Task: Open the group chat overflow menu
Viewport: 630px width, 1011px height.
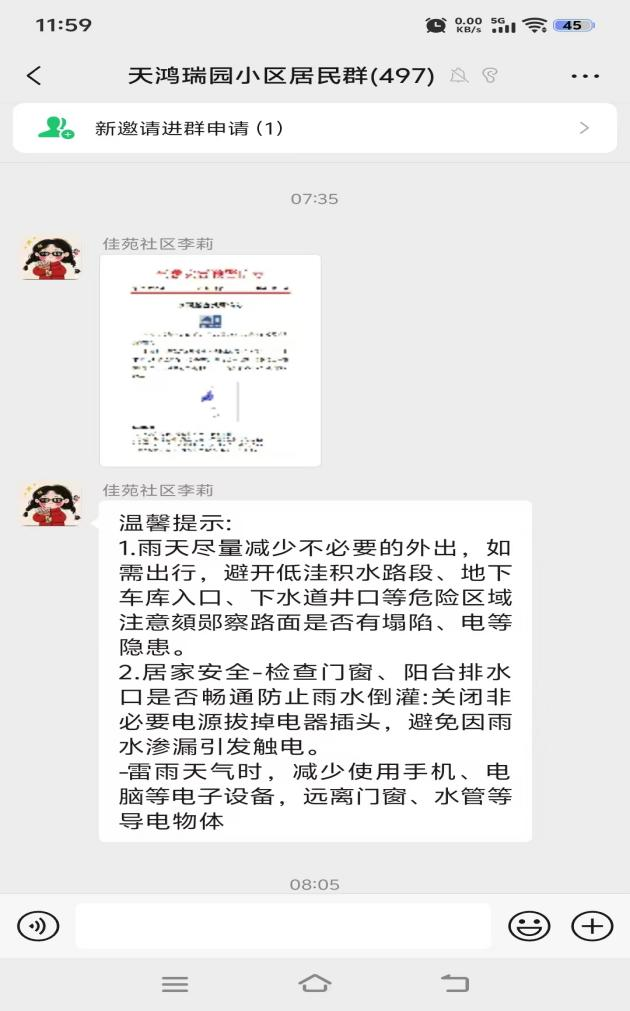Action: 585,76
